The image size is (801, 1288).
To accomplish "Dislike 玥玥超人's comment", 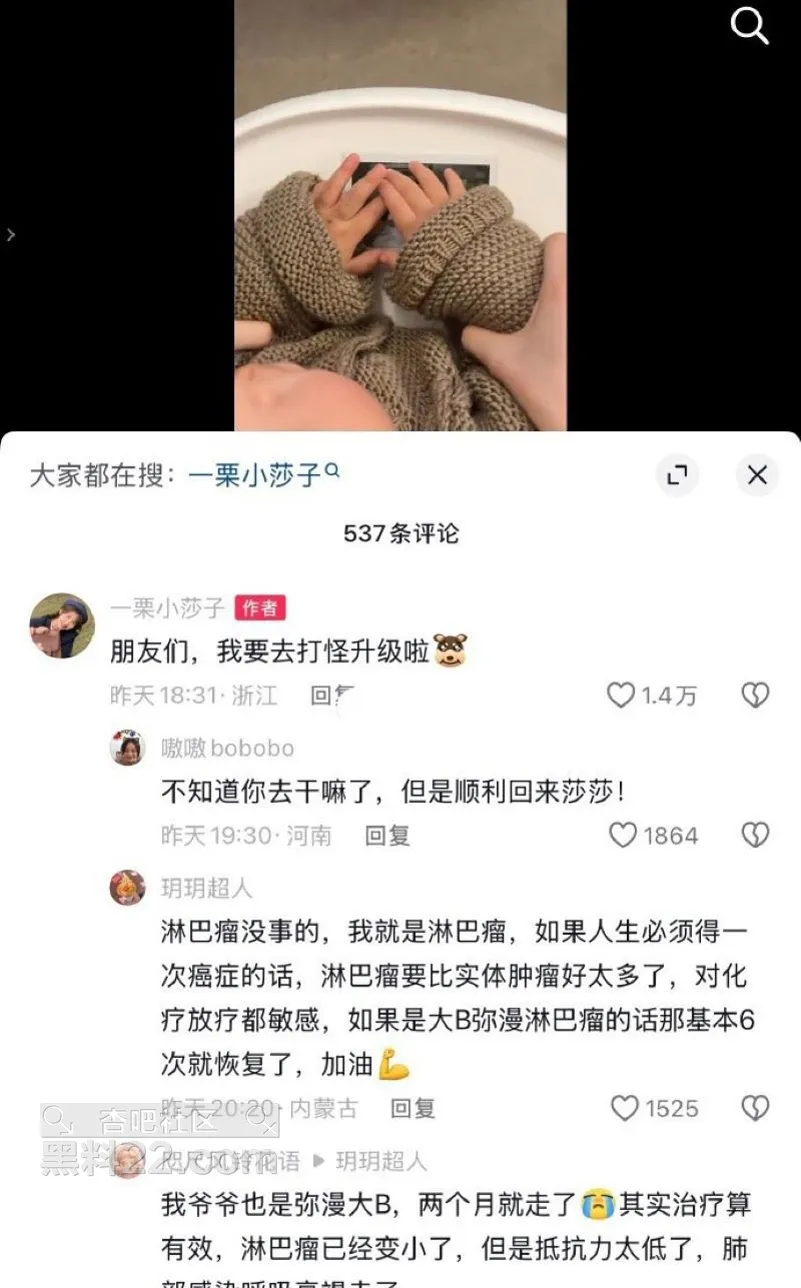I will point(755,1108).
